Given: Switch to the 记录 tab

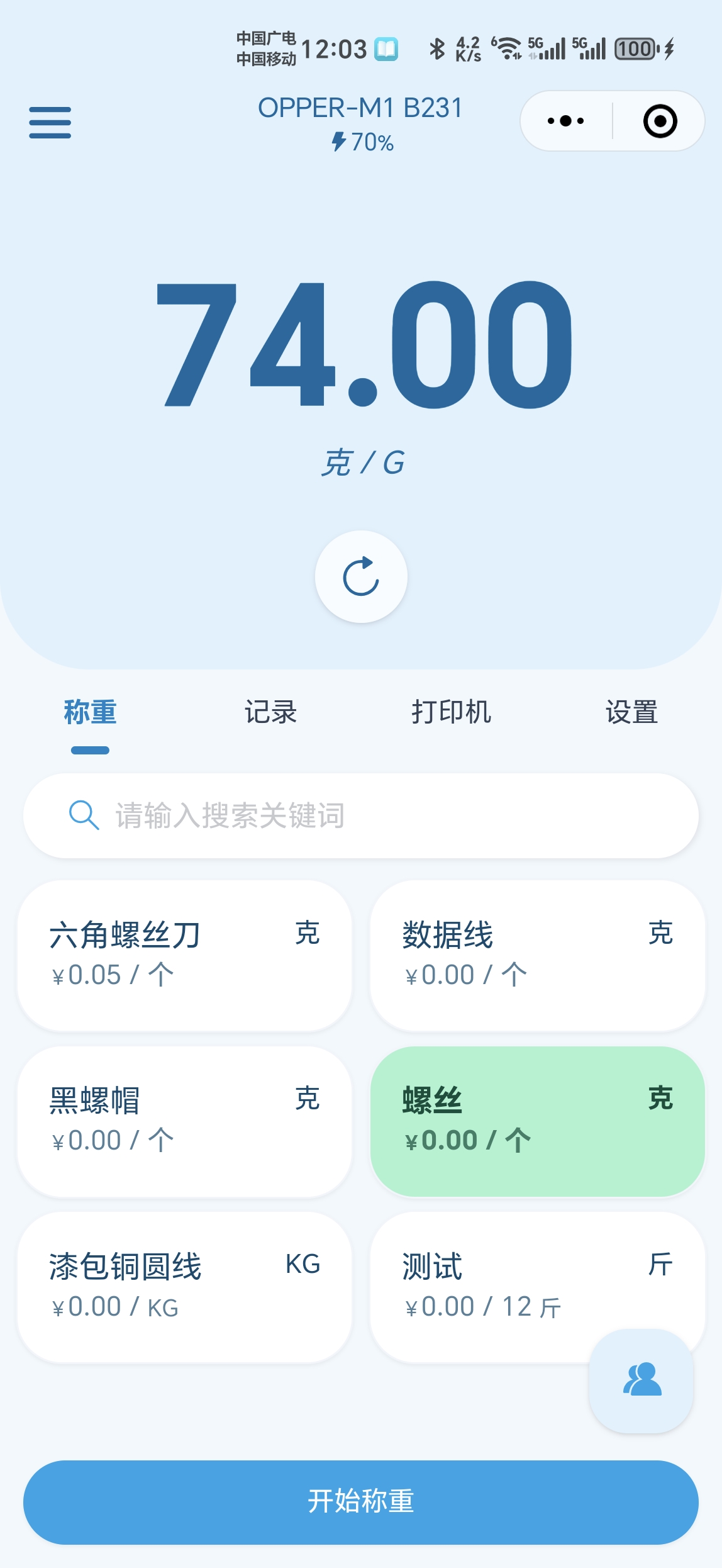Looking at the screenshot, I should (270, 712).
